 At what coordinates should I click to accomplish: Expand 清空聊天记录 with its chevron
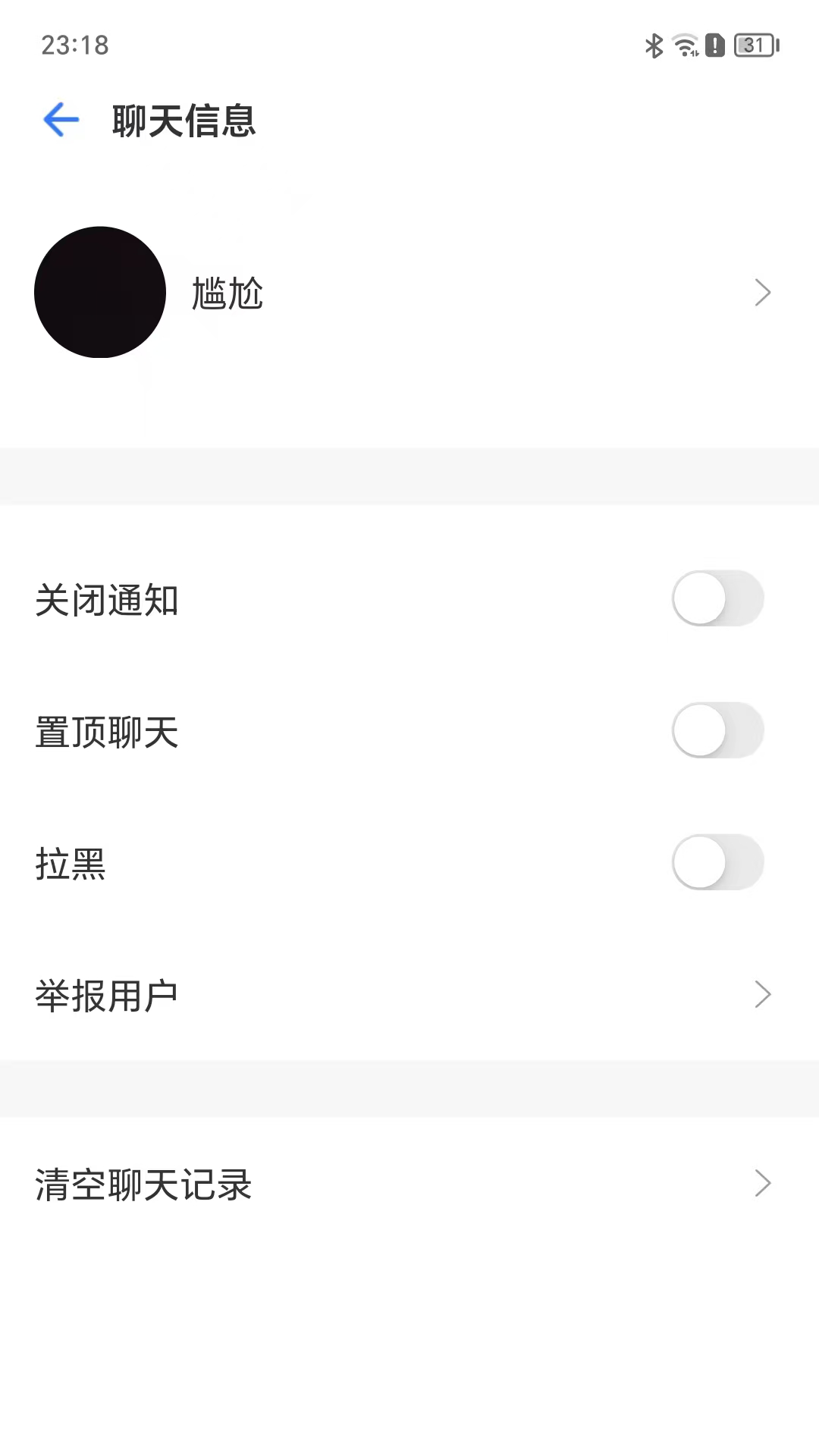(763, 1183)
